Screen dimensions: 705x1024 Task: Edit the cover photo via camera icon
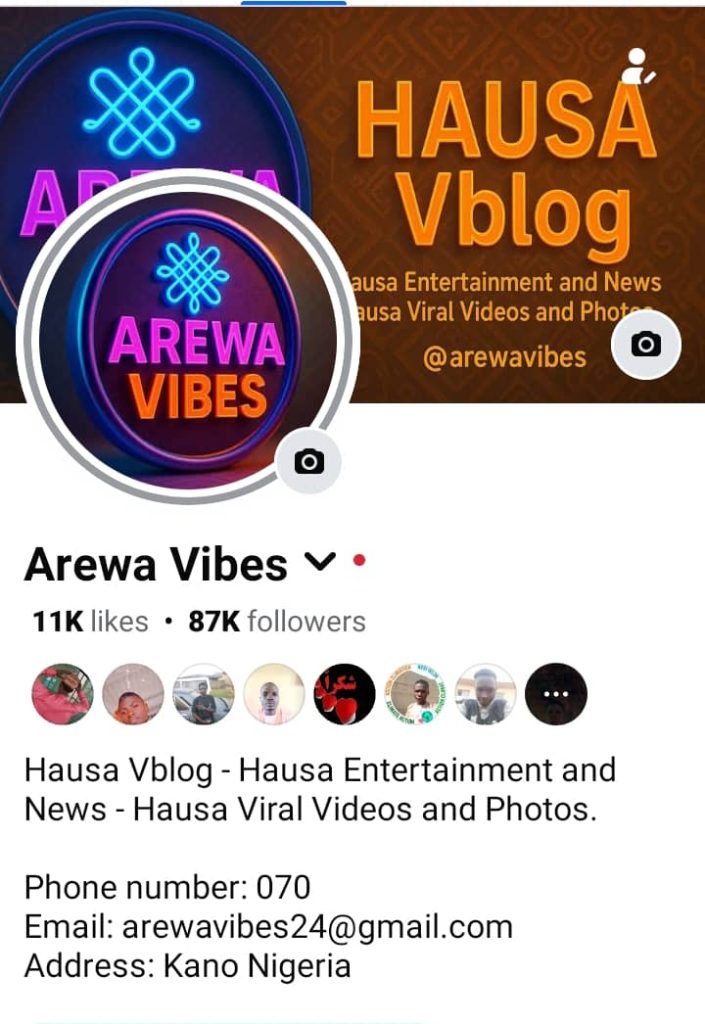coord(646,345)
